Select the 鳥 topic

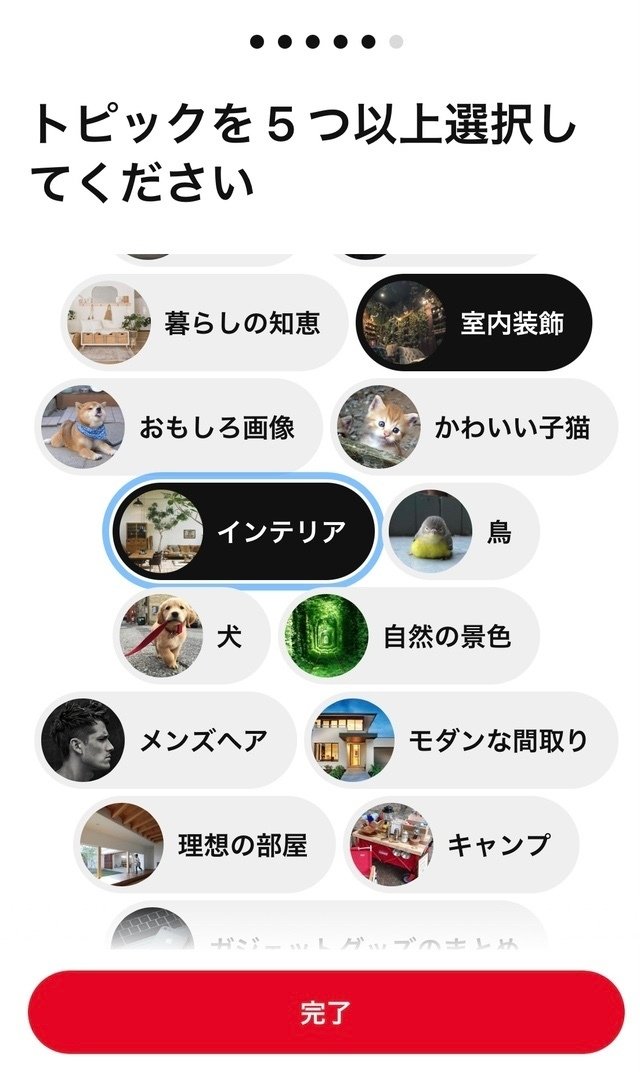point(462,531)
